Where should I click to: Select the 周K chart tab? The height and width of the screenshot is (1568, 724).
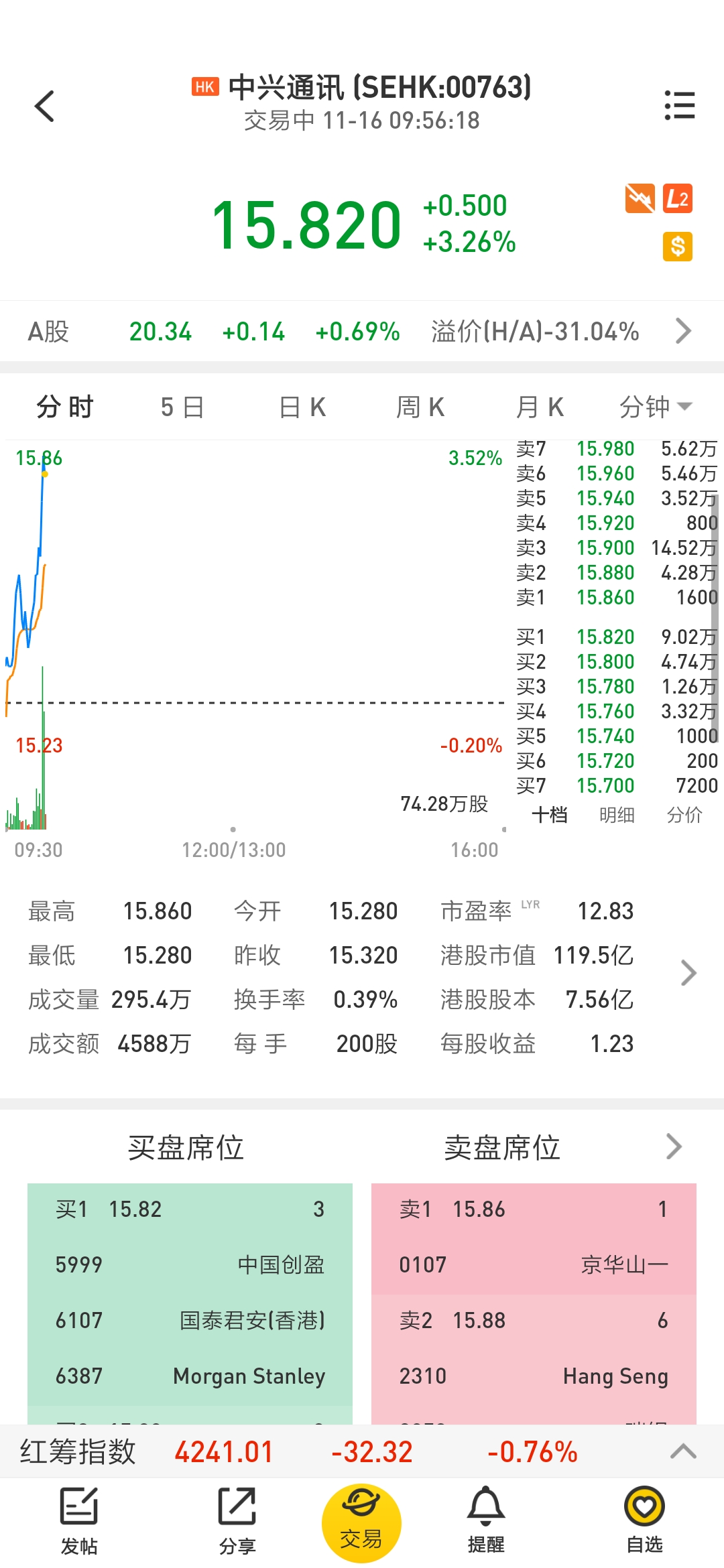pyautogui.click(x=420, y=407)
